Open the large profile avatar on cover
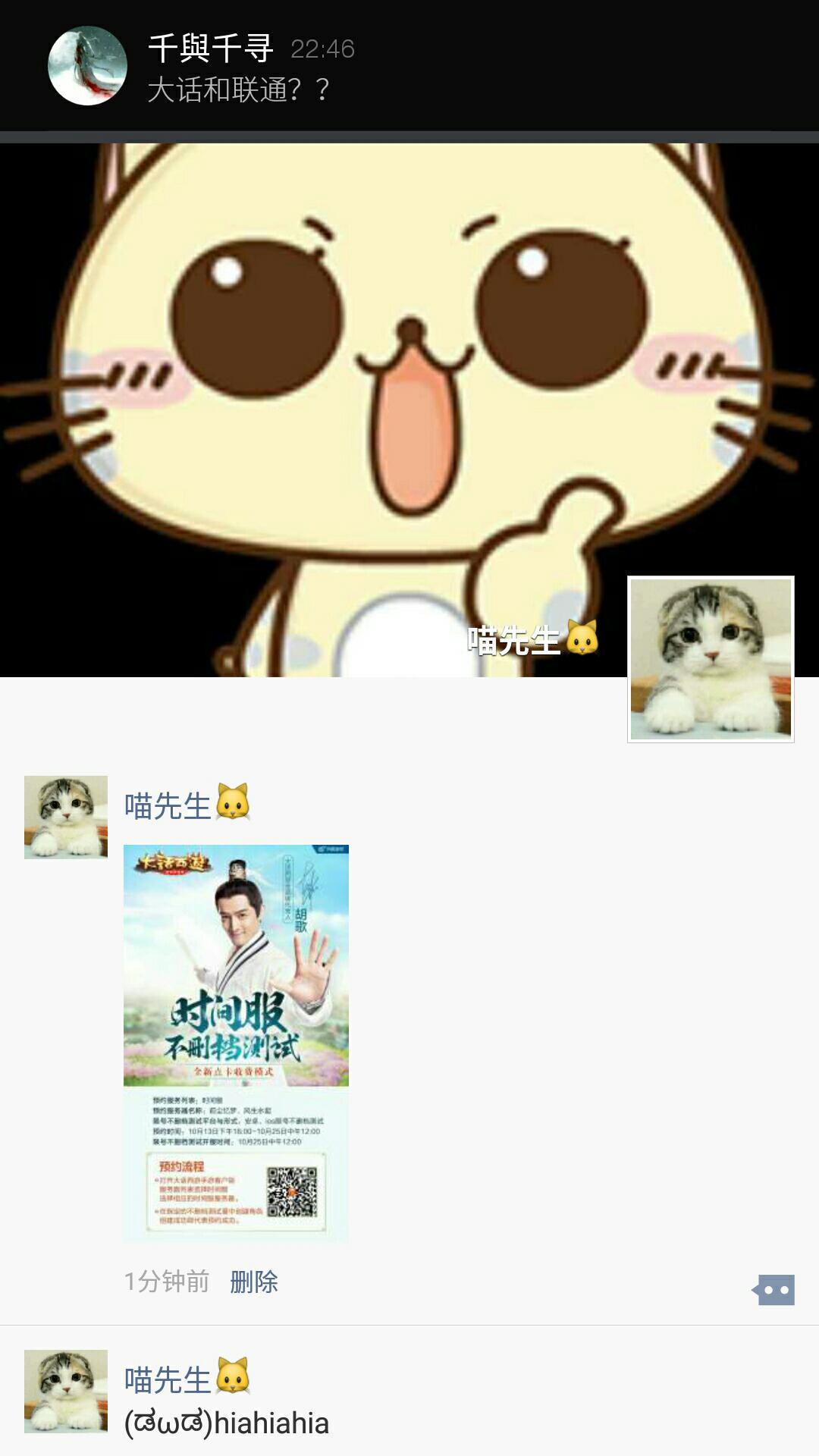The image size is (819, 1456). point(711,659)
